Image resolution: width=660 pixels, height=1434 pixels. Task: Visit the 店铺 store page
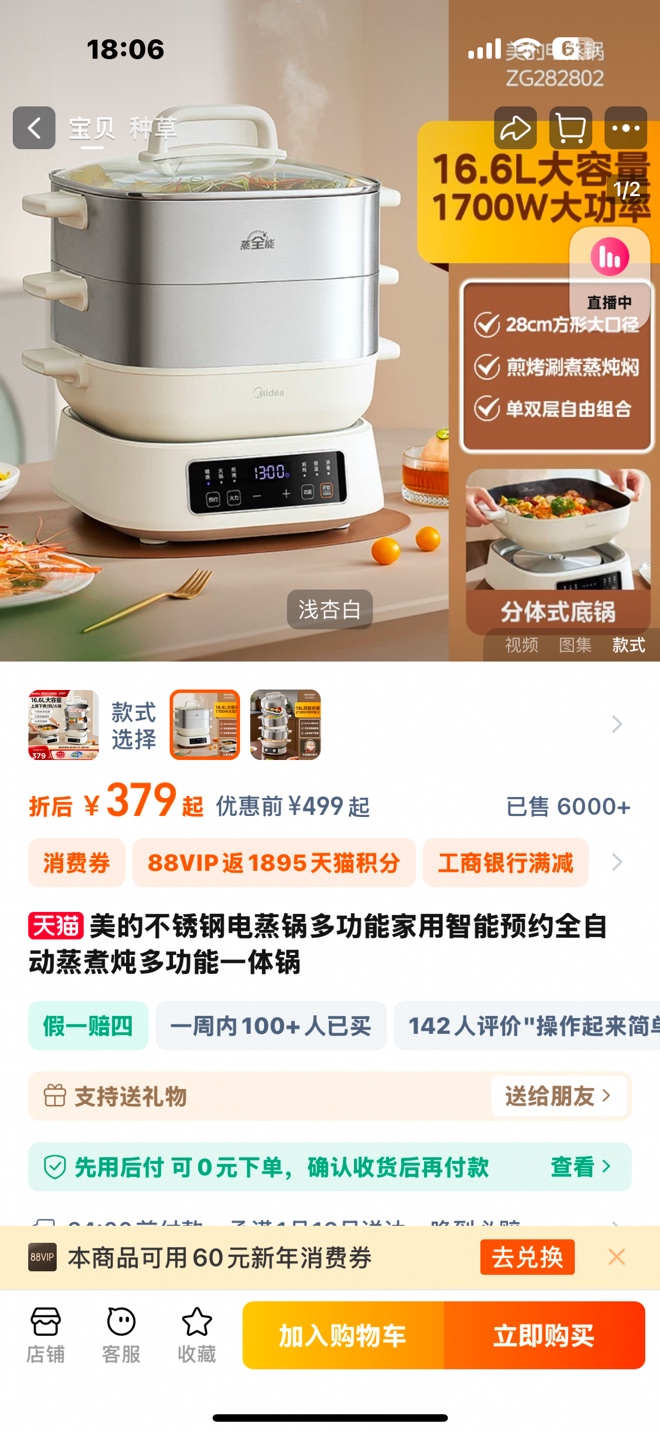[46, 1335]
